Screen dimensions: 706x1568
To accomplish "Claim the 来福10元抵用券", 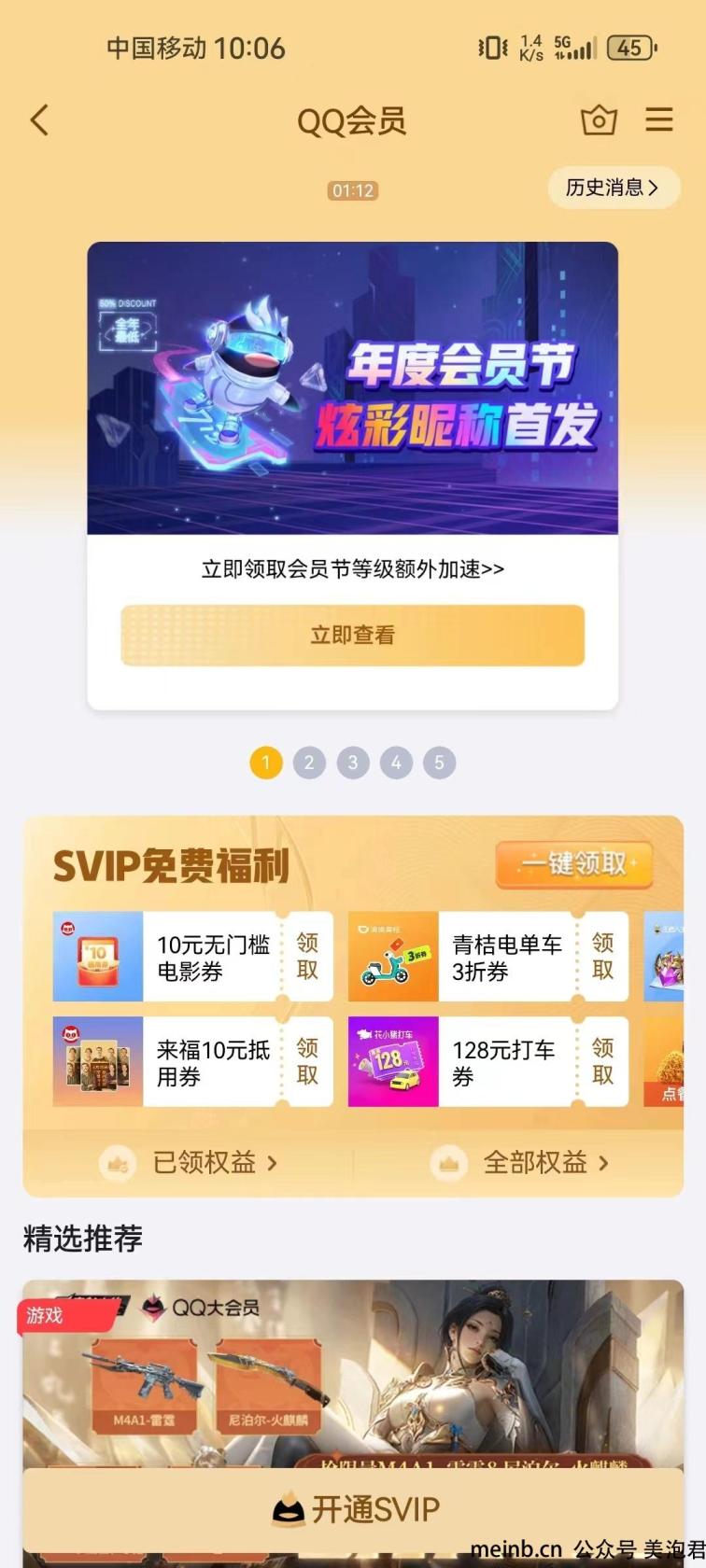I will (x=307, y=1062).
